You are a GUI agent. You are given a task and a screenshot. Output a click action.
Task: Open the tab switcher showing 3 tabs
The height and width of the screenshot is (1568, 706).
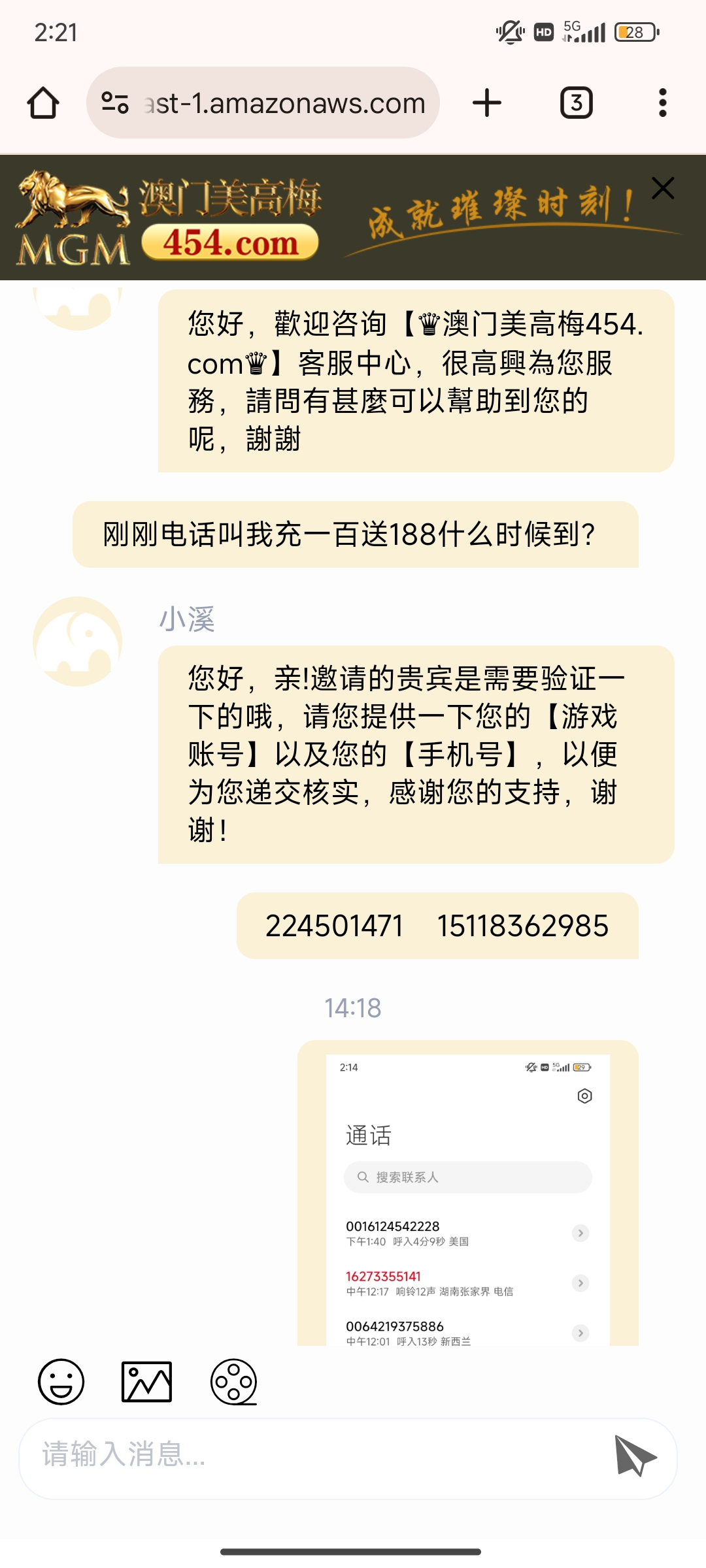576,103
